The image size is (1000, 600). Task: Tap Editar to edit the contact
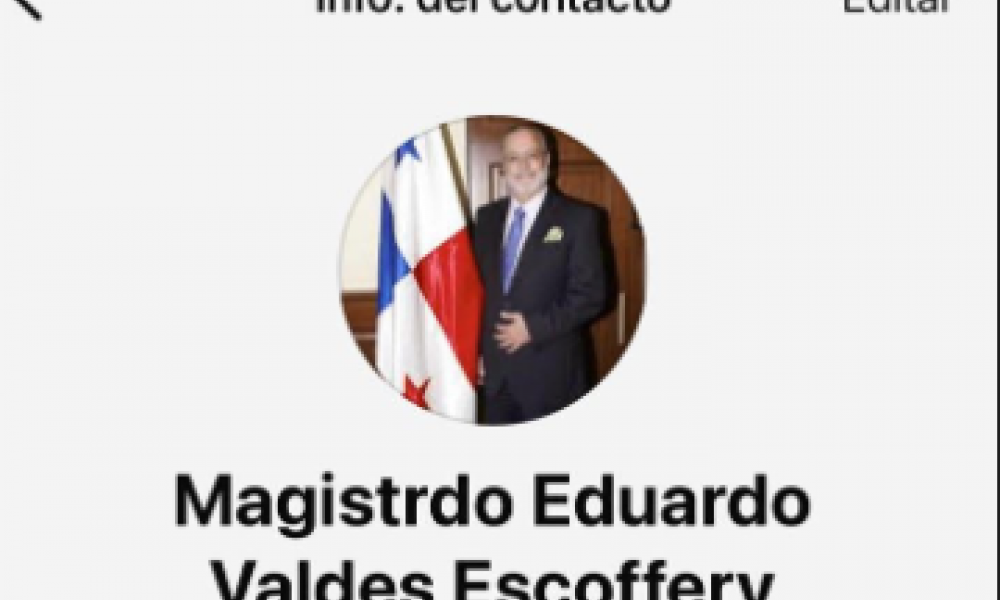click(x=895, y=5)
